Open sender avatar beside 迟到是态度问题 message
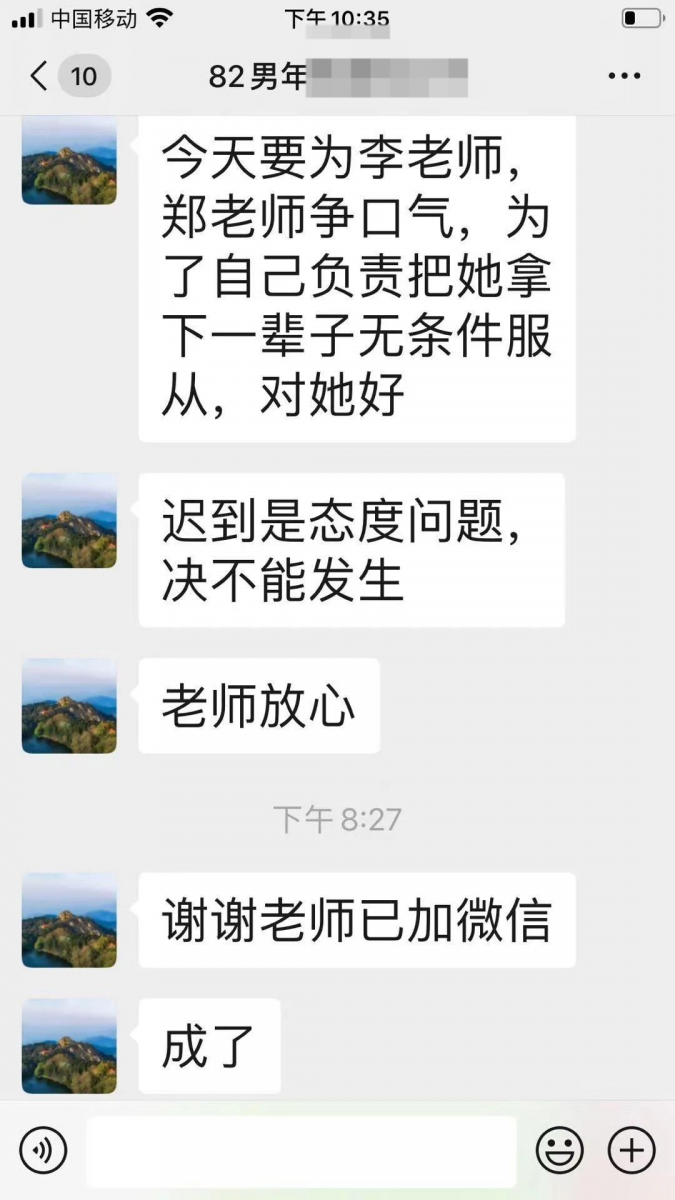Screen dimensions: 675x1200 (x=69, y=520)
